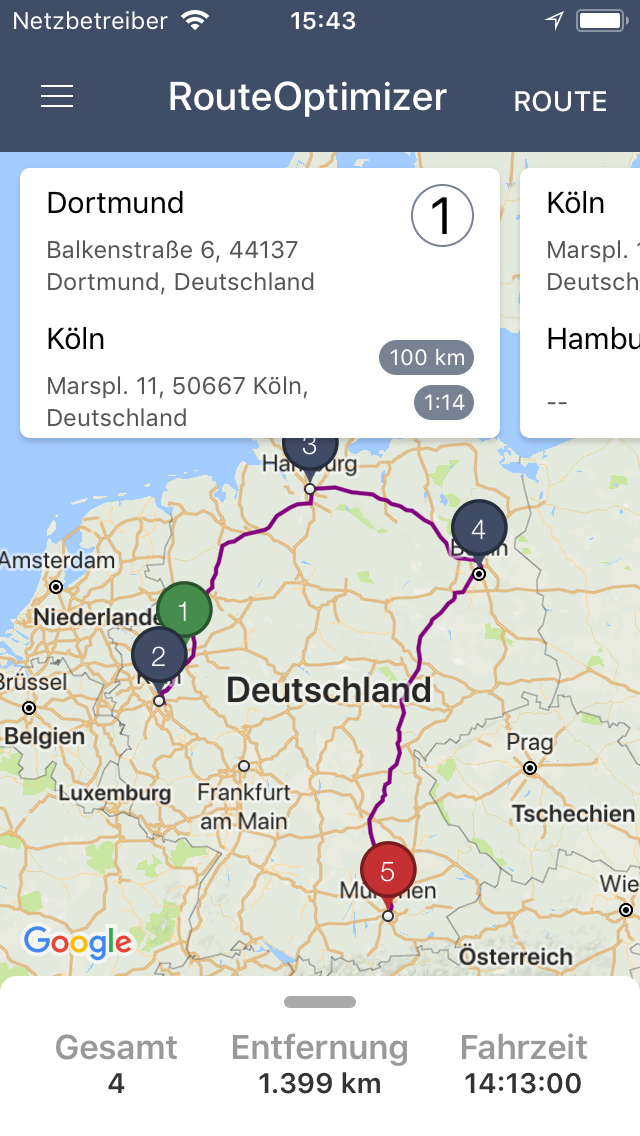
Task: Expand the bottom summary sheet handle
Action: click(320, 1002)
